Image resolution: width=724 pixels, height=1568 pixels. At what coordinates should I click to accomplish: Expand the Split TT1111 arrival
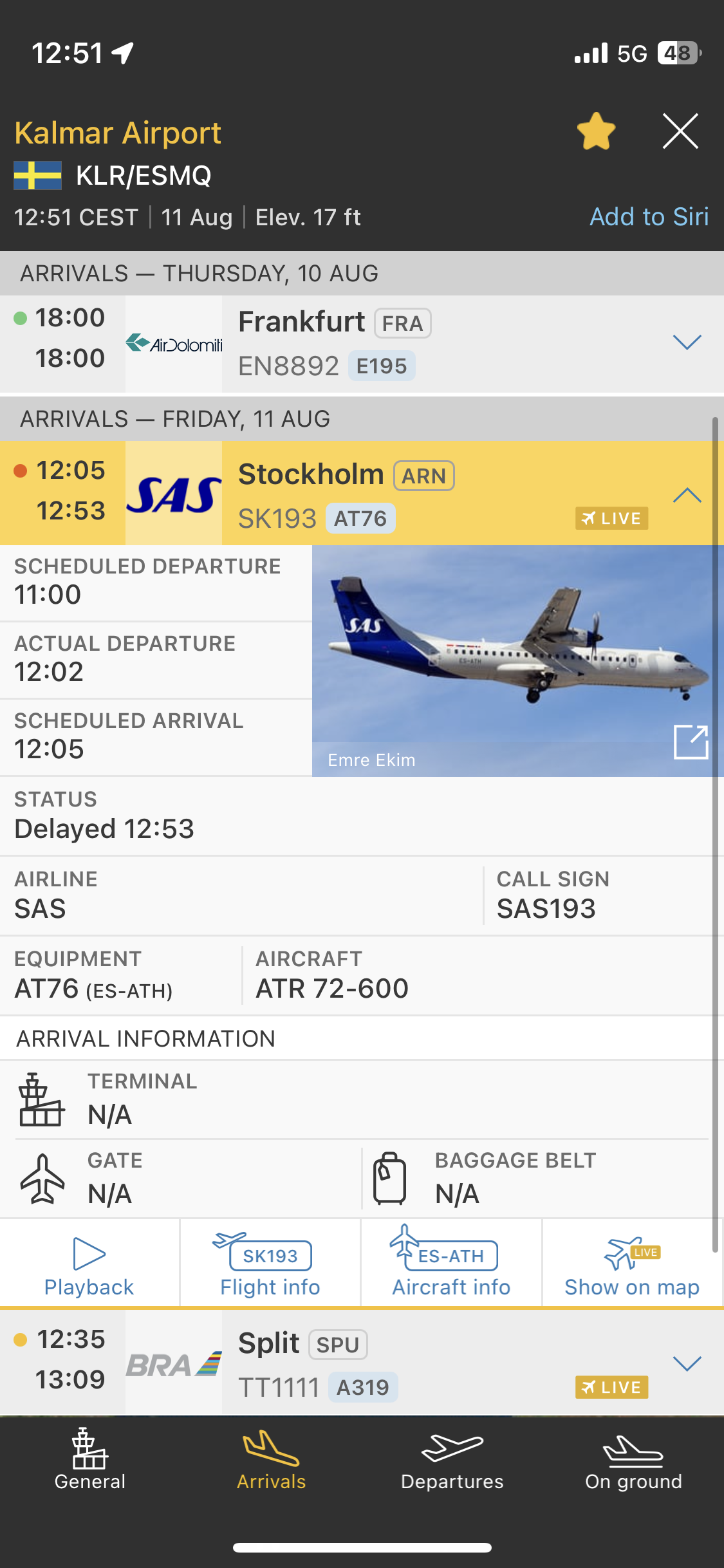click(x=686, y=1363)
